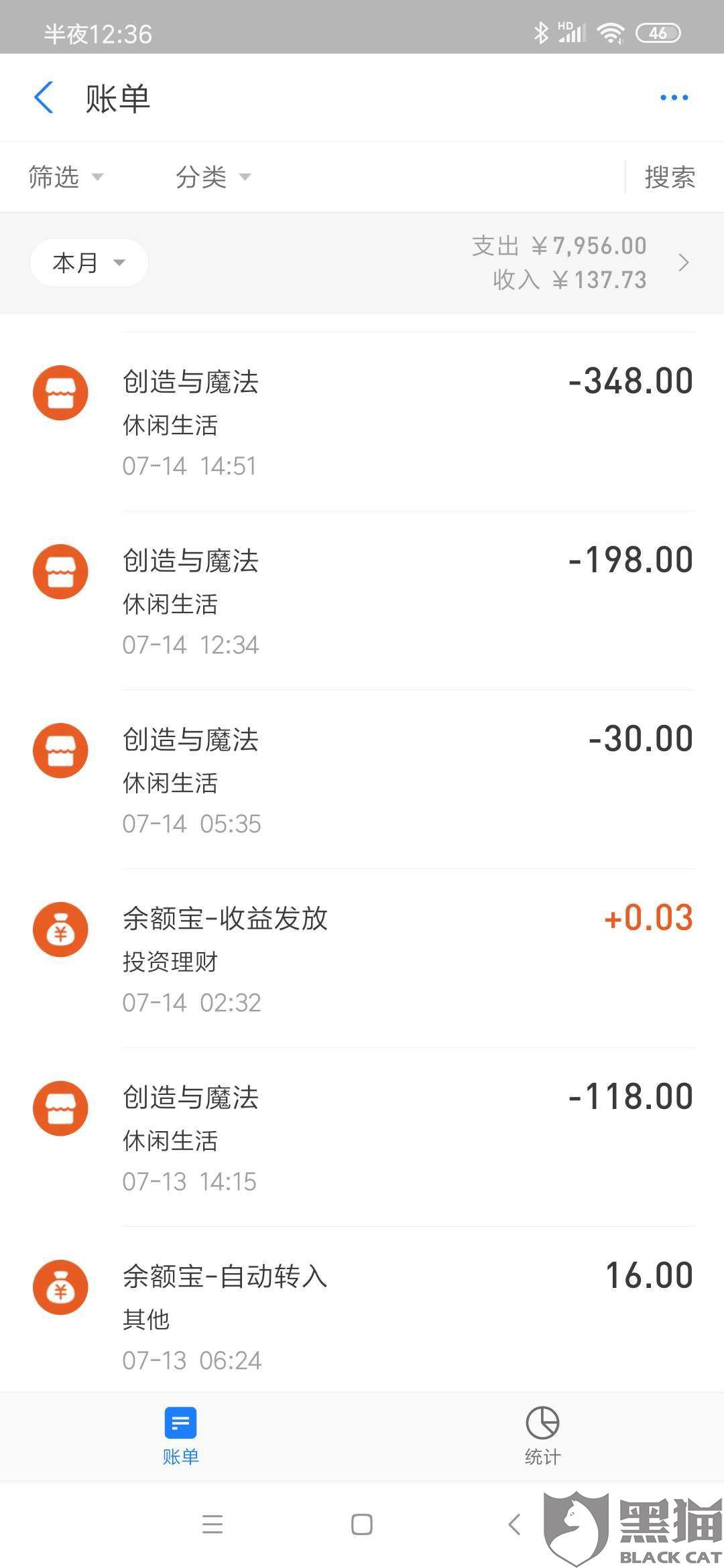Open the three-dot overflow menu

pos(674,98)
